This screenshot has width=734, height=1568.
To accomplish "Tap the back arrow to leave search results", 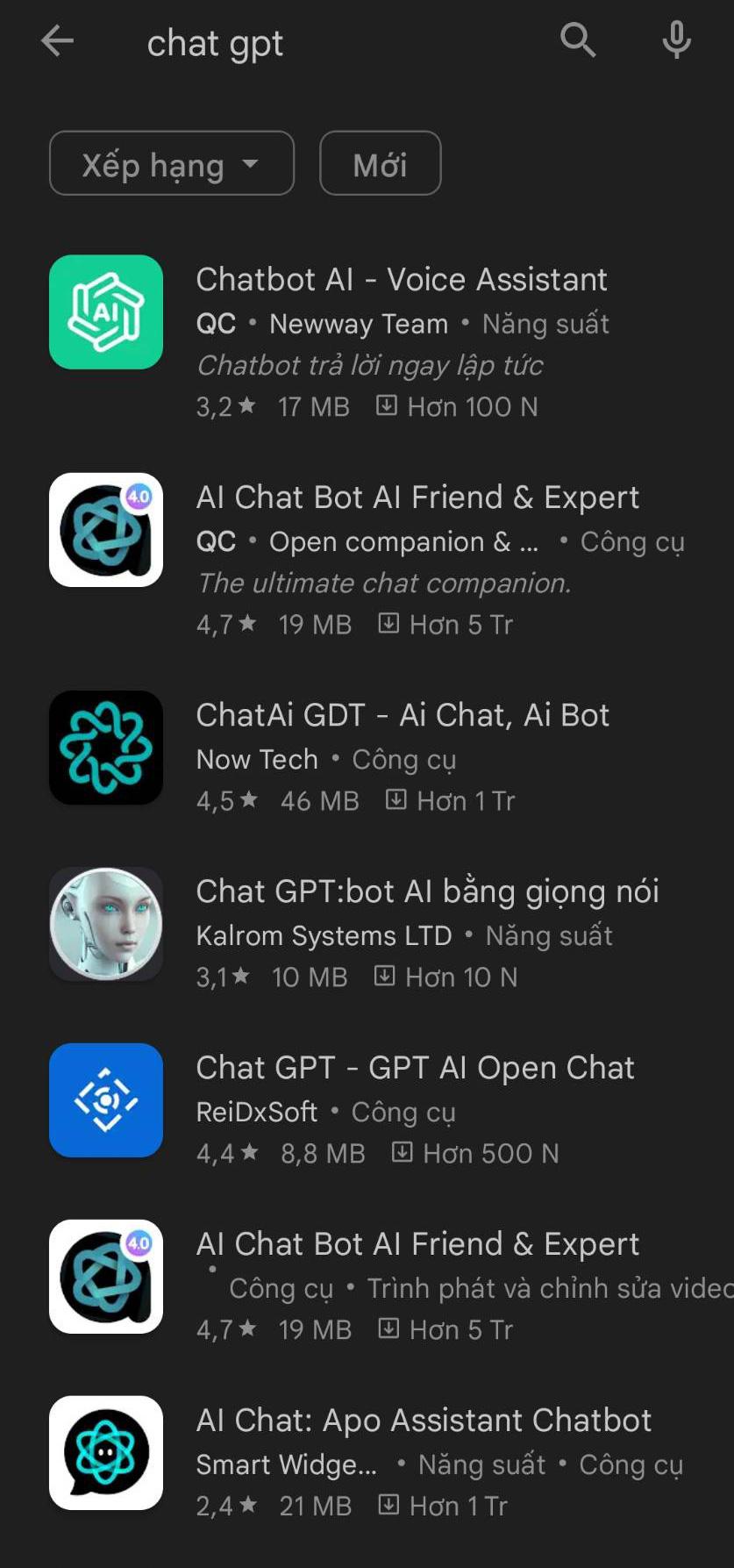I will pos(56,40).
